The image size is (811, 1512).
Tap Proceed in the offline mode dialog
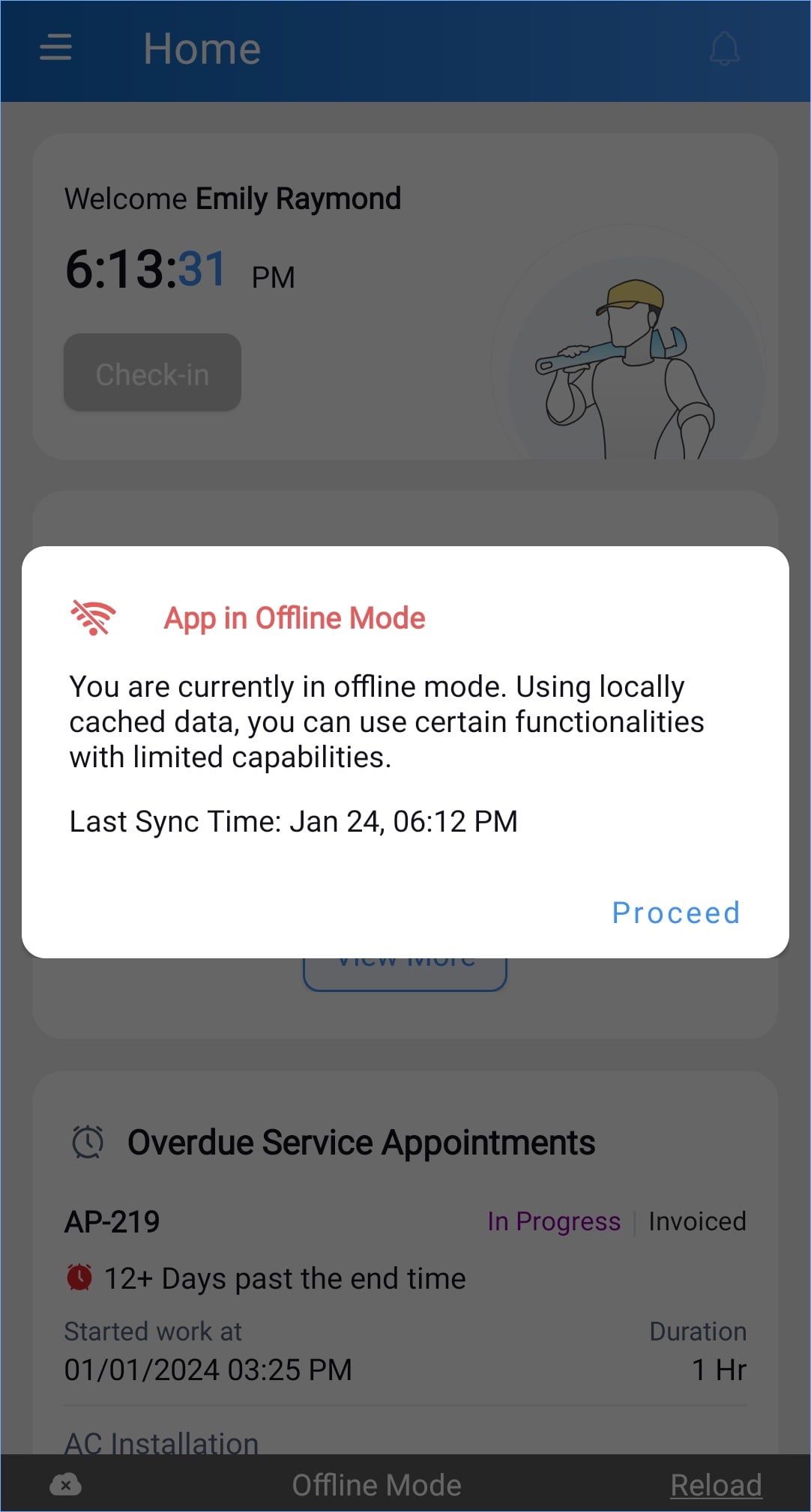click(675, 913)
